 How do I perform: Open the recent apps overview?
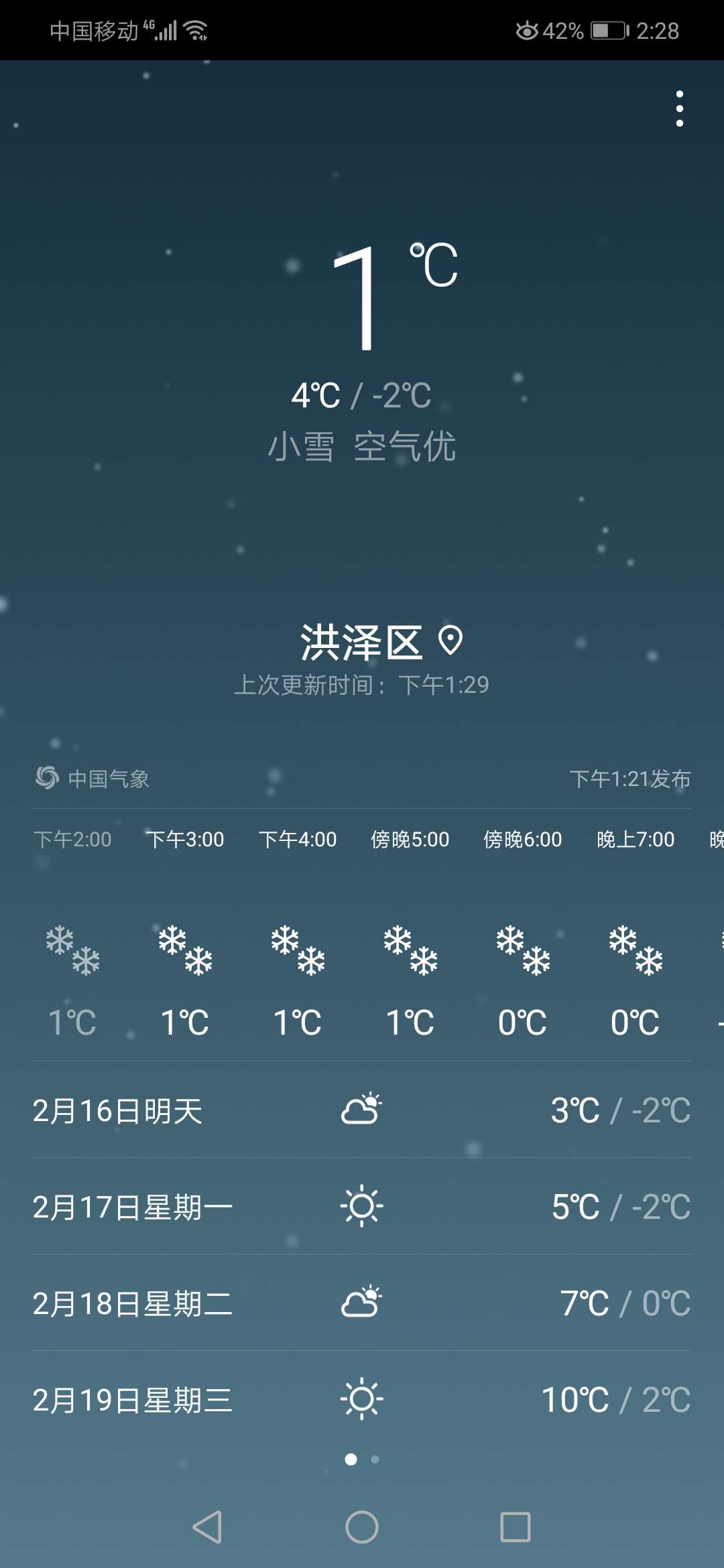coord(516,1527)
